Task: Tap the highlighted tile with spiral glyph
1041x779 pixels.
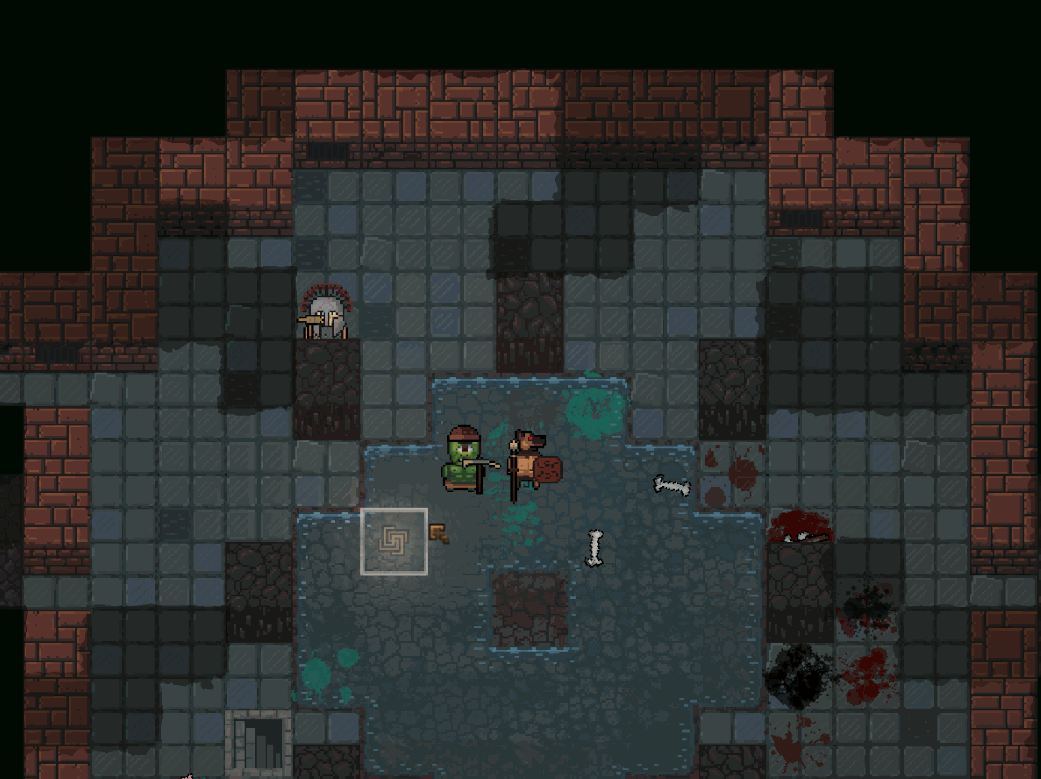Action: tap(394, 541)
